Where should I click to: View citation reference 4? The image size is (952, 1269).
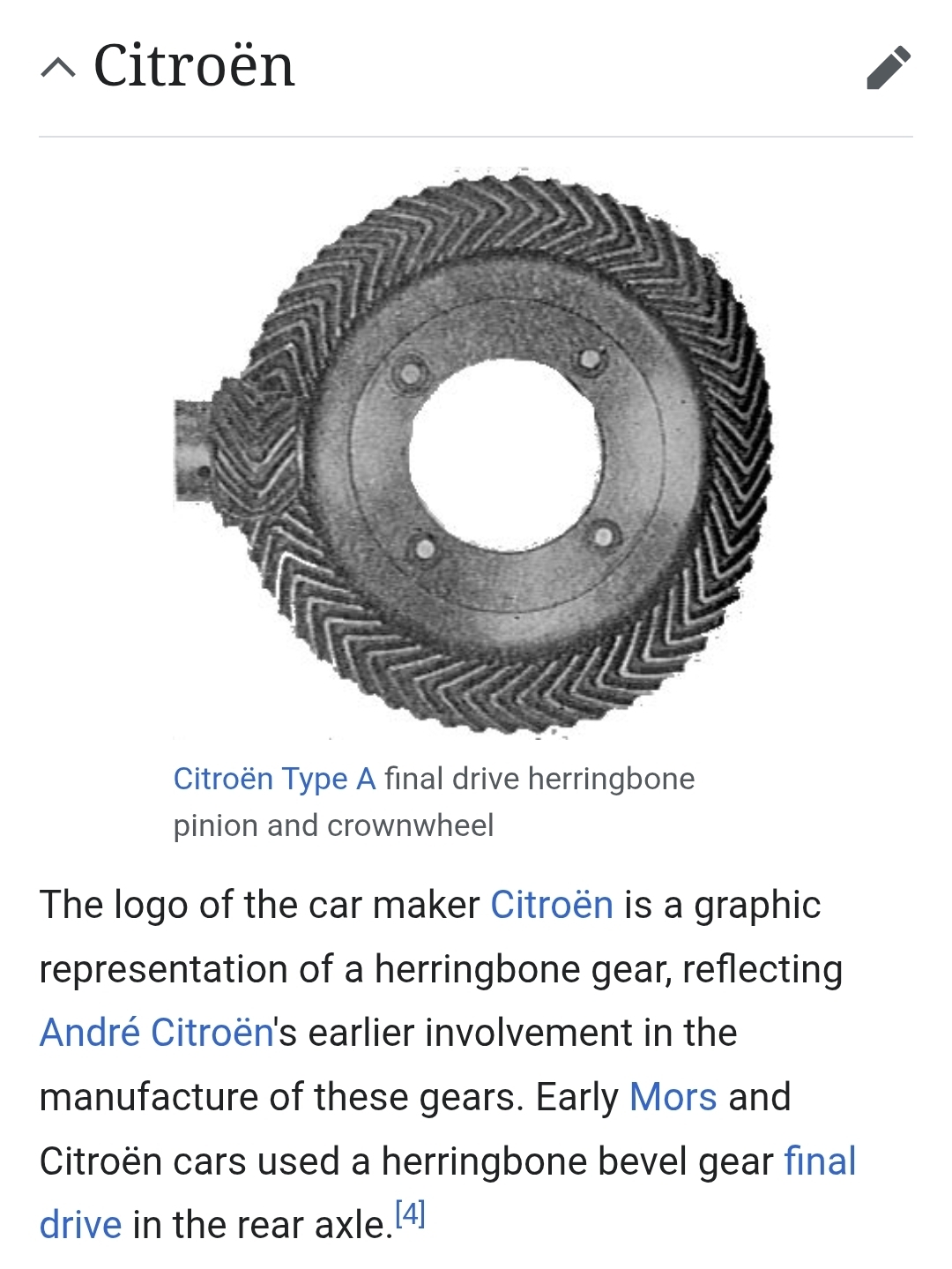[x=410, y=1215]
